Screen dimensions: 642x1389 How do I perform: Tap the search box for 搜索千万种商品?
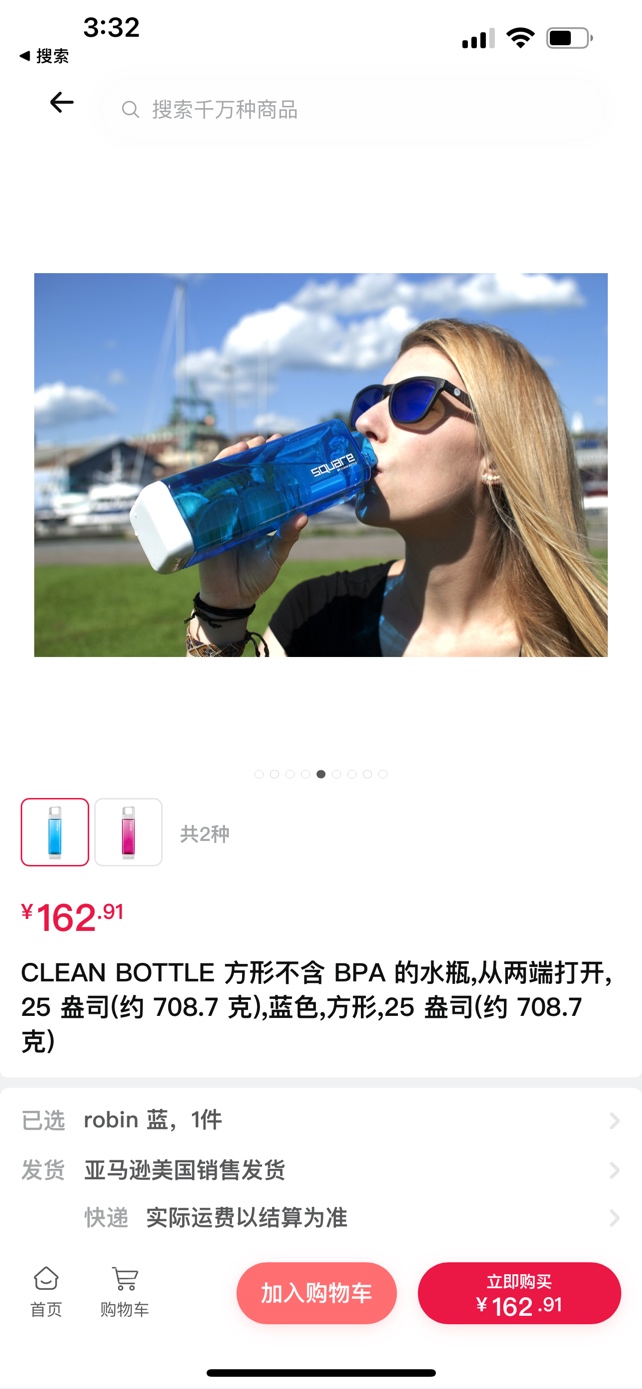pos(350,109)
